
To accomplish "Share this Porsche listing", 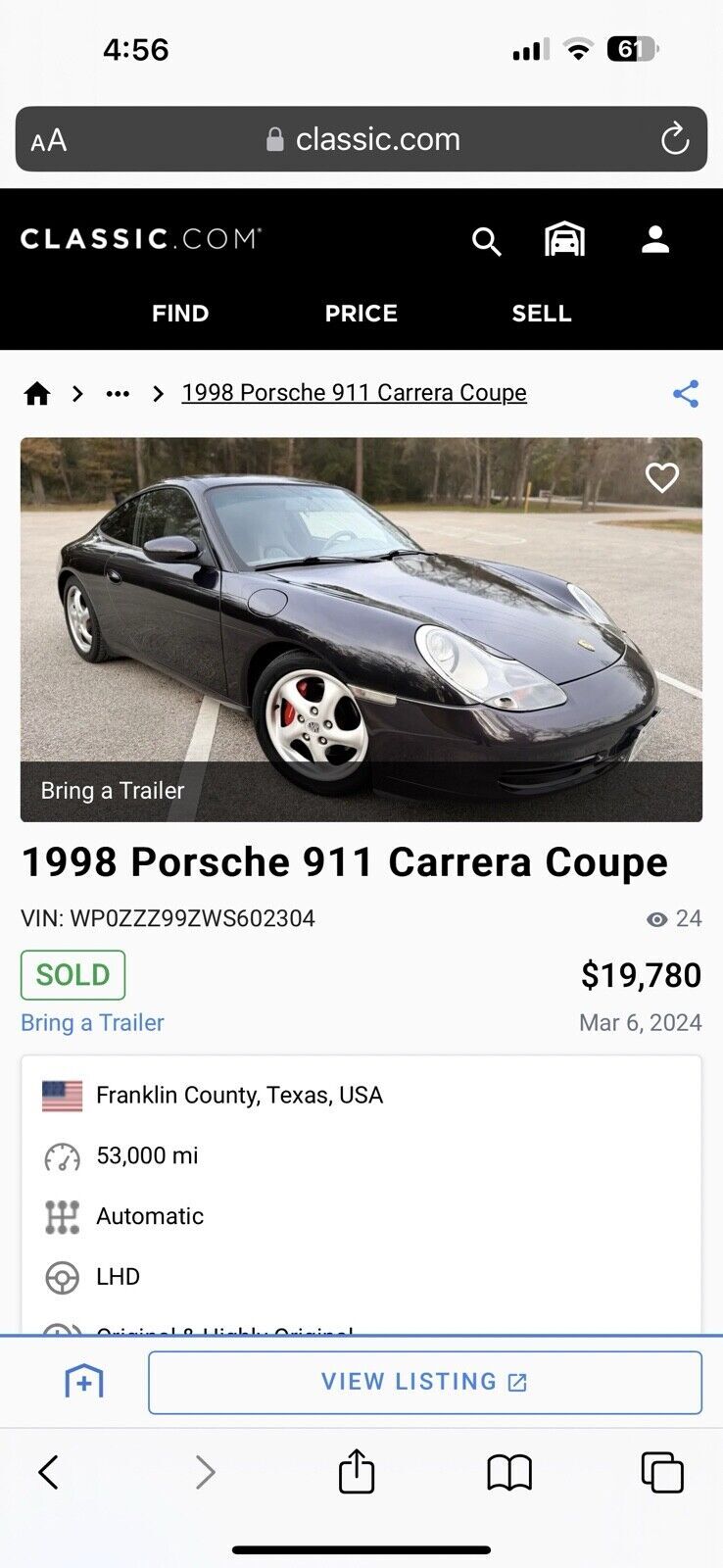I will [x=686, y=394].
